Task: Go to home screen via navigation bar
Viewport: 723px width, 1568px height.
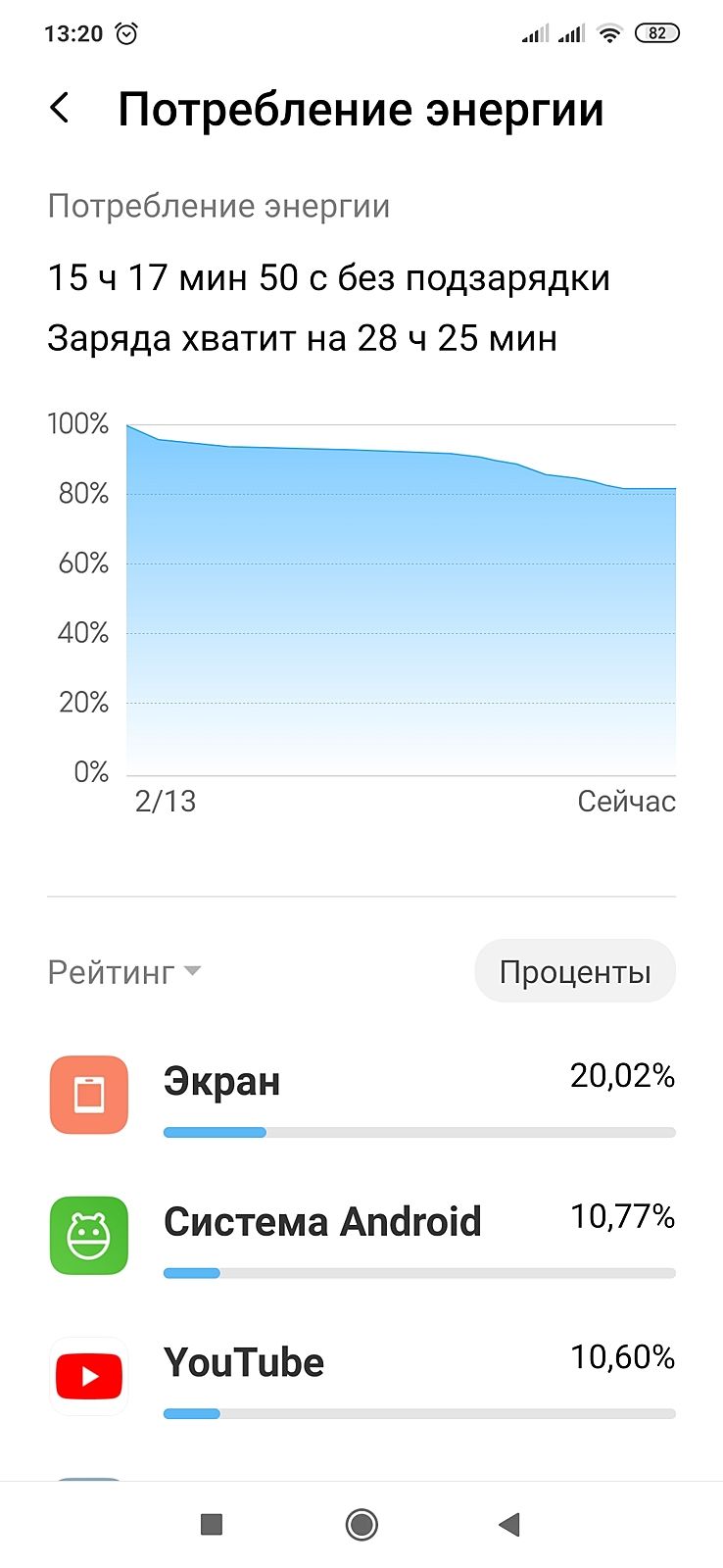Action: [x=361, y=1524]
